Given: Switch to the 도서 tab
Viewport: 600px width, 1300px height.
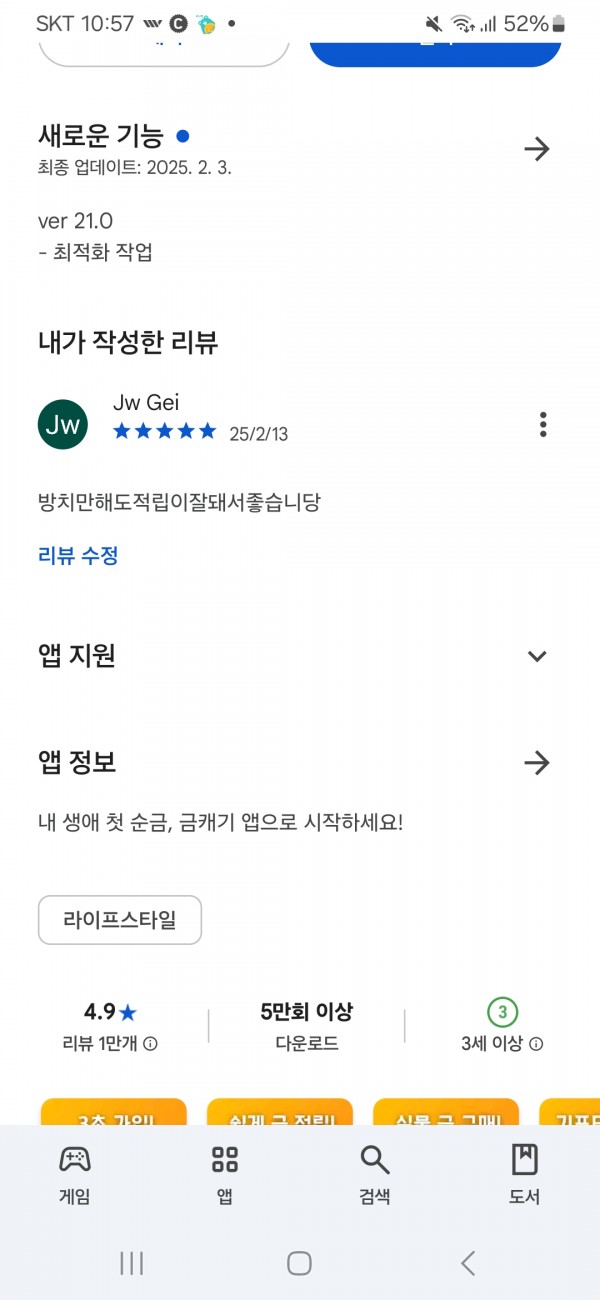Looking at the screenshot, I should [525, 1175].
